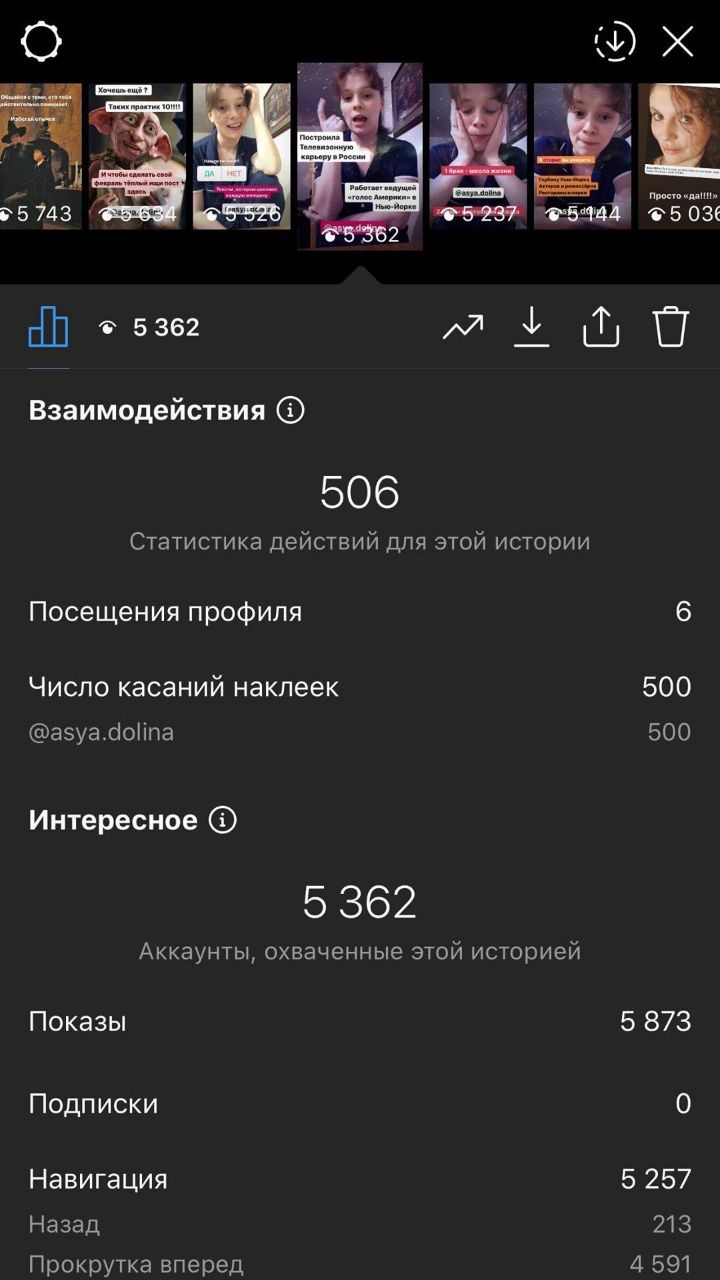Open the story thumbnail with 5 743 views
Screen dimensions: 720x1280
point(40,156)
